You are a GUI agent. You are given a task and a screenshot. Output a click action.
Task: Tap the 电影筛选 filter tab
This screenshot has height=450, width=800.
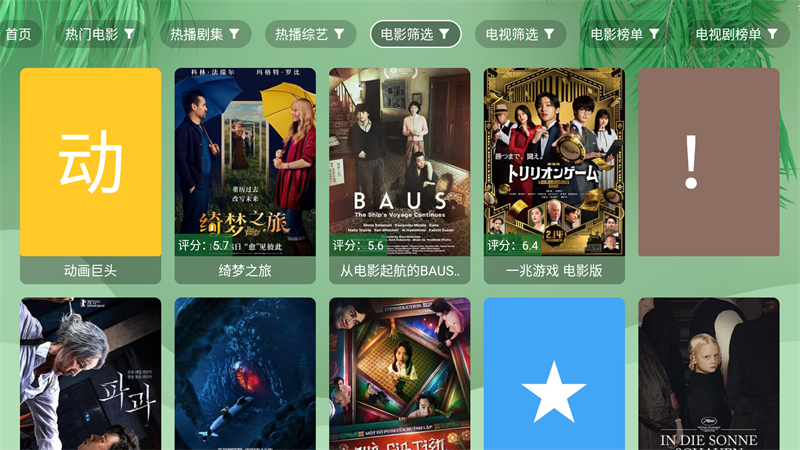[x=415, y=34]
